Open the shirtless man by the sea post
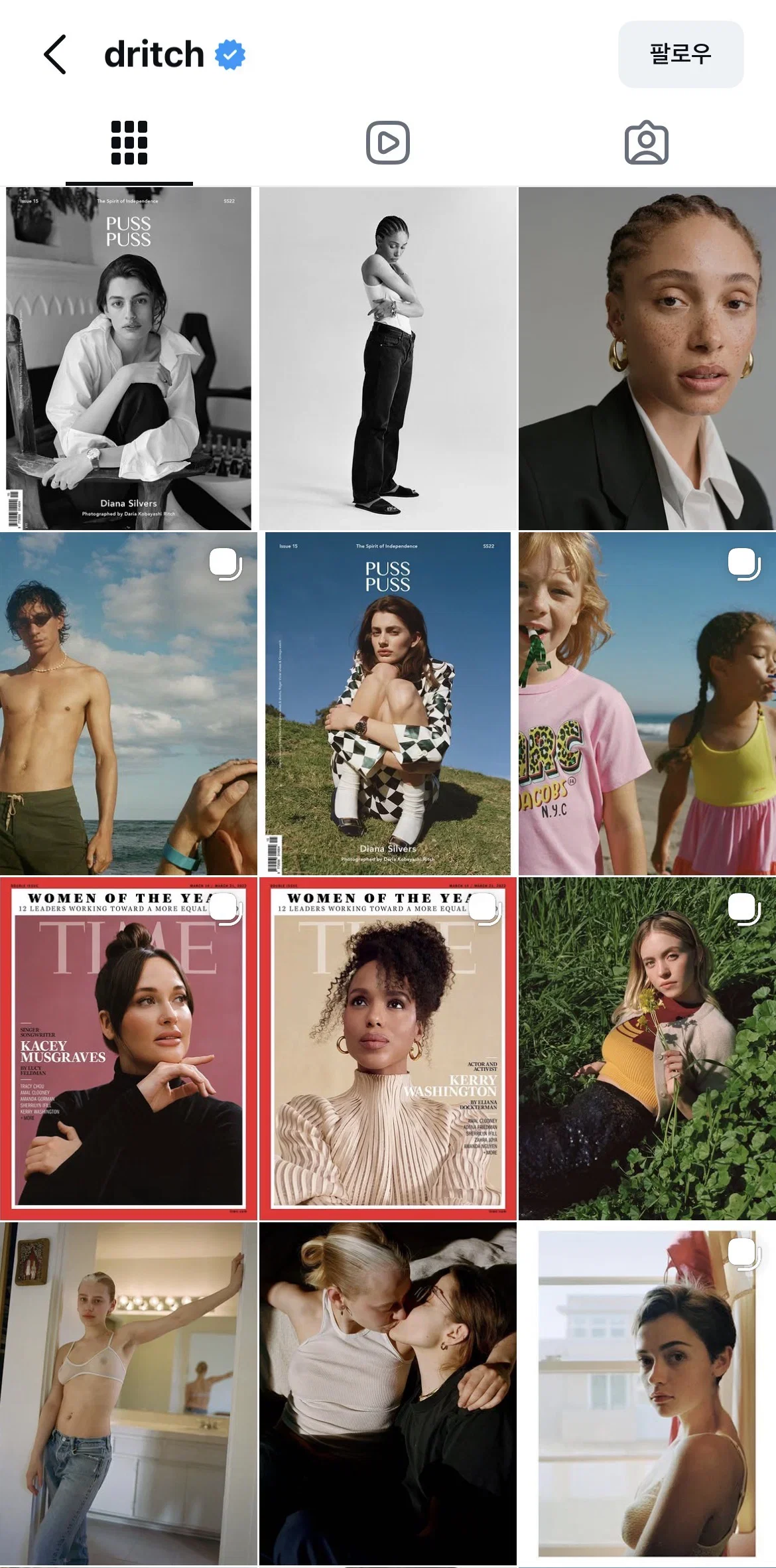 point(129,703)
